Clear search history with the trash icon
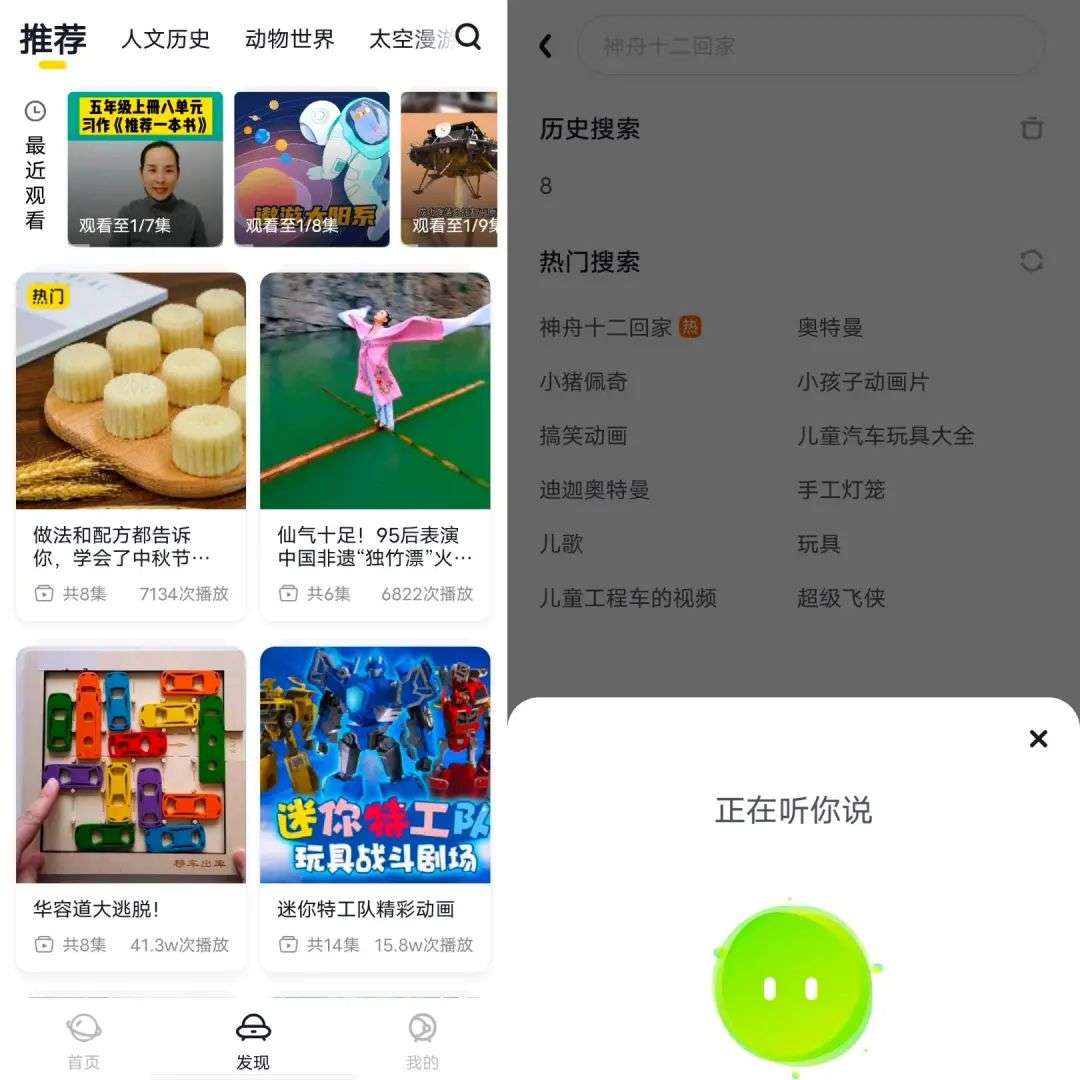 point(1032,128)
